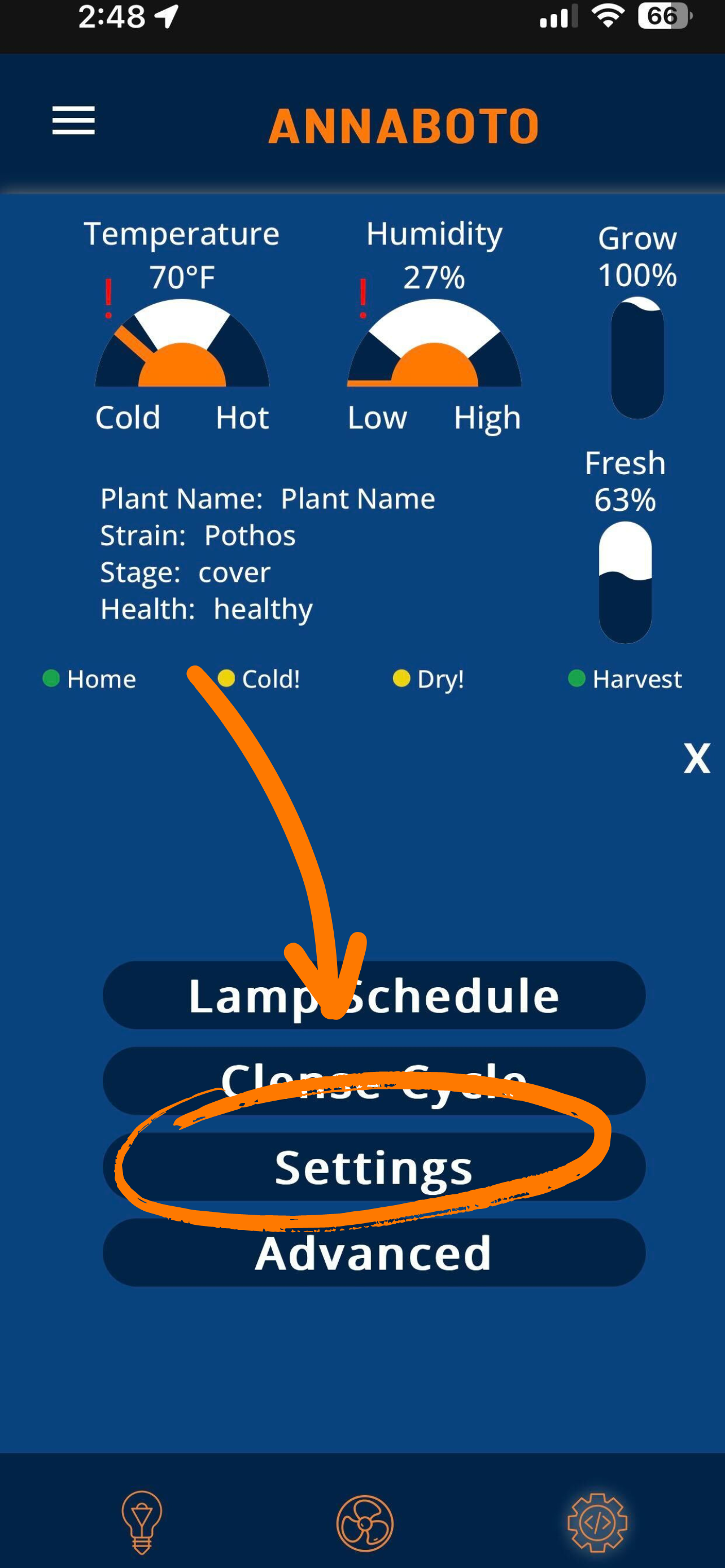This screenshot has width=725, height=1568.
Task: Switch to the gear settings tab
Action: click(x=597, y=1522)
